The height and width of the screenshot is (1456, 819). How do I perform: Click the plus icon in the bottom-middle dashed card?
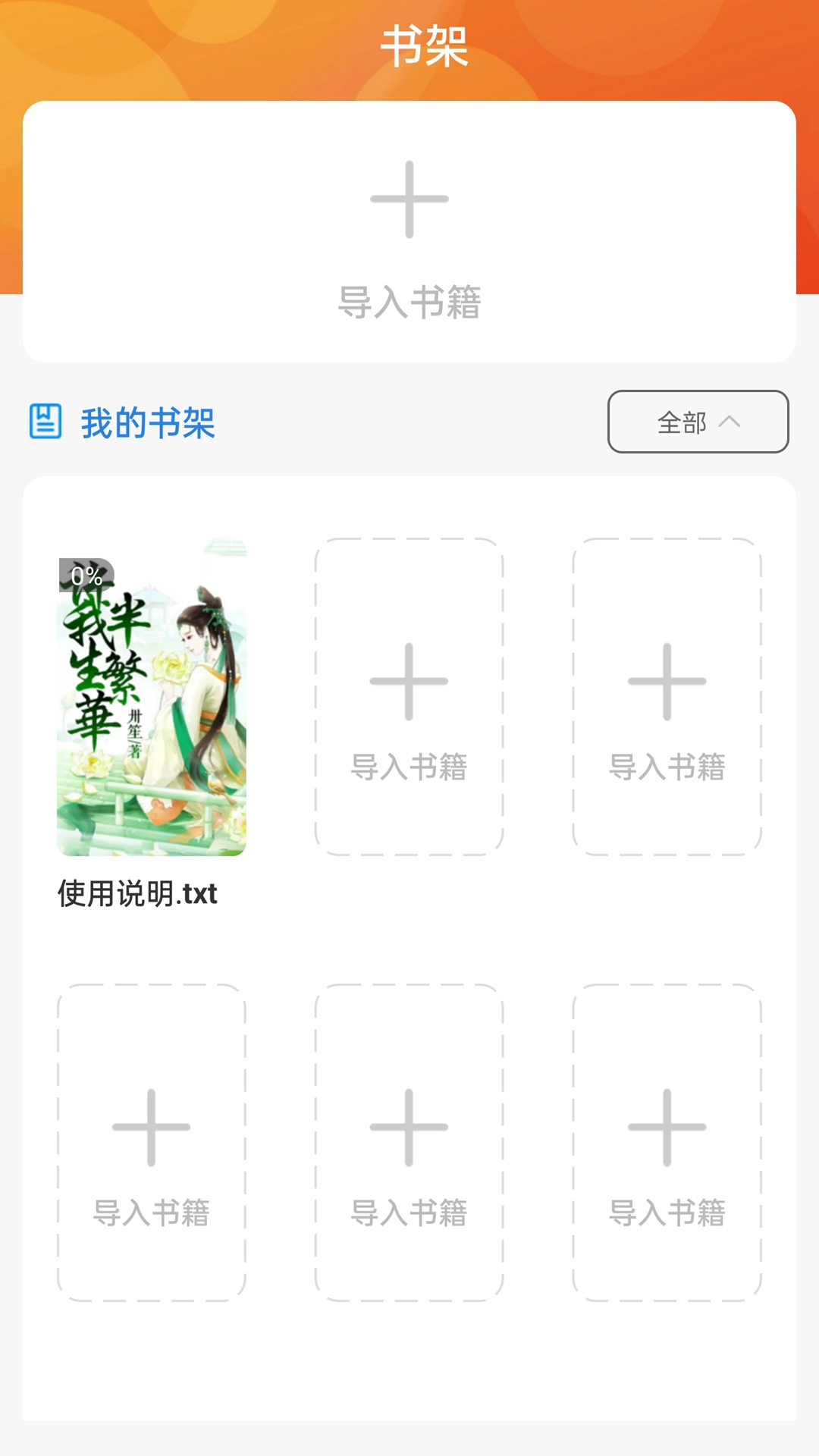click(x=409, y=1130)
